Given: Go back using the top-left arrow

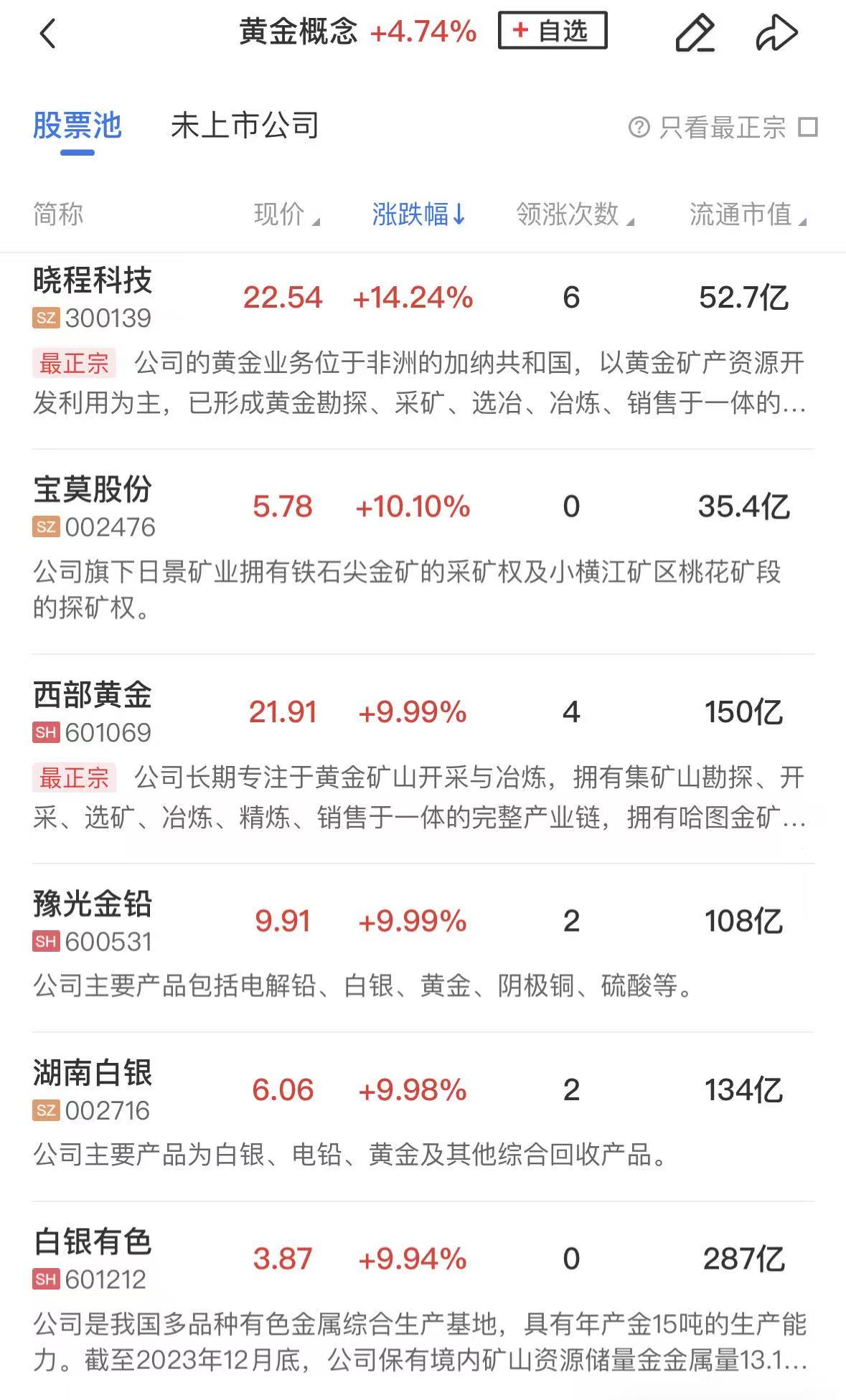Looking at the screenshot, I should click(47, 33).
